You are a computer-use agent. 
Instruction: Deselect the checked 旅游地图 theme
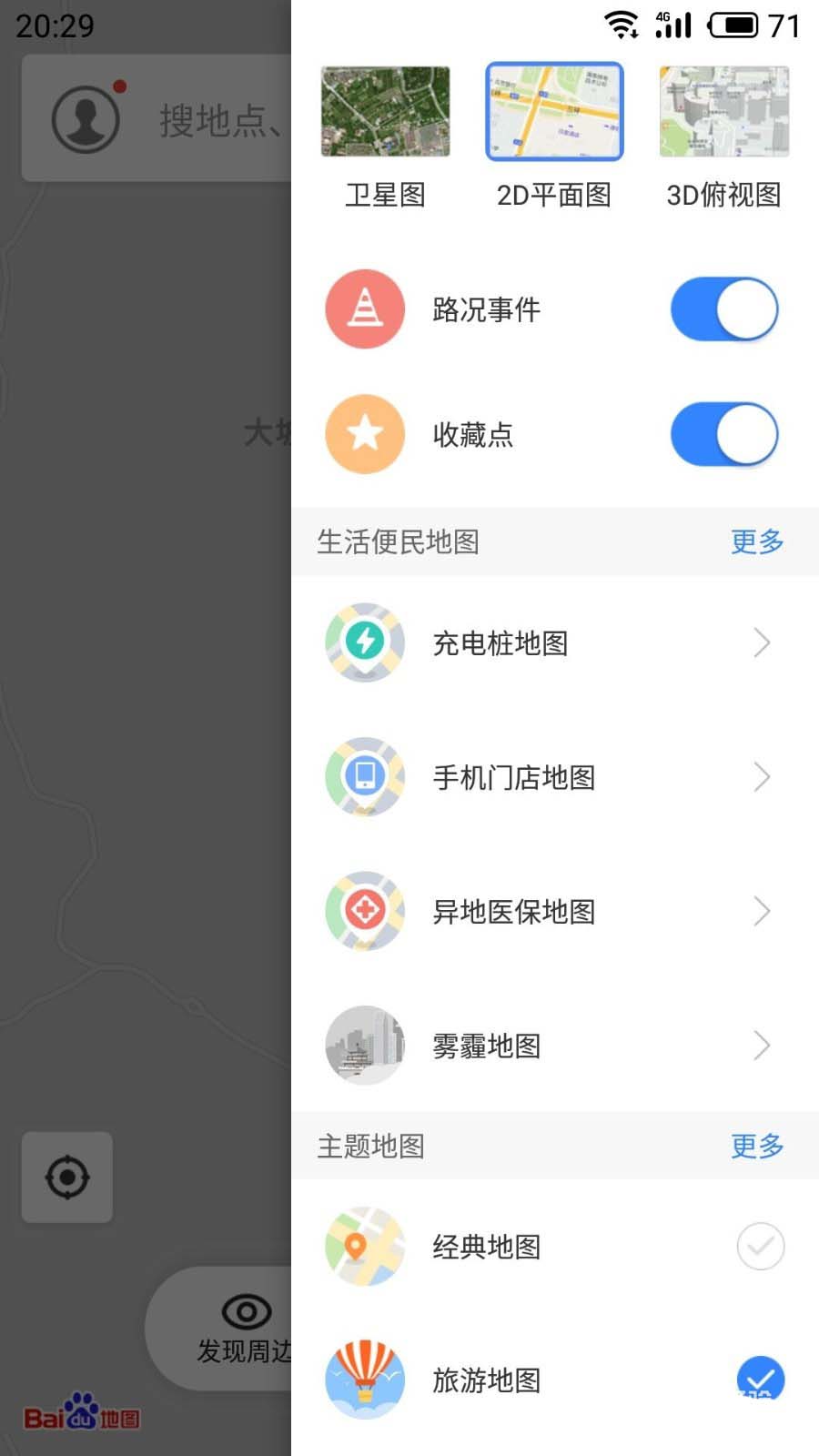coord(761,1380)
